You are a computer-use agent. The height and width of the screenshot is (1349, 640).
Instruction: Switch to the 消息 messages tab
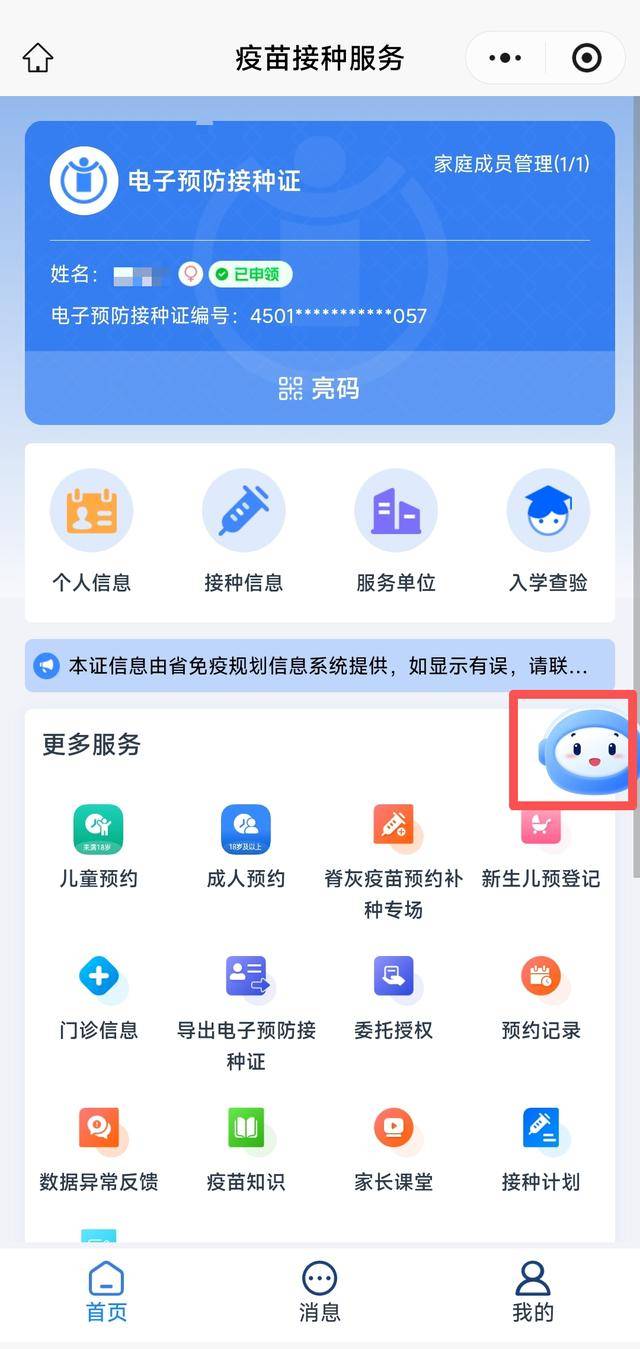tap(319, 1292)
